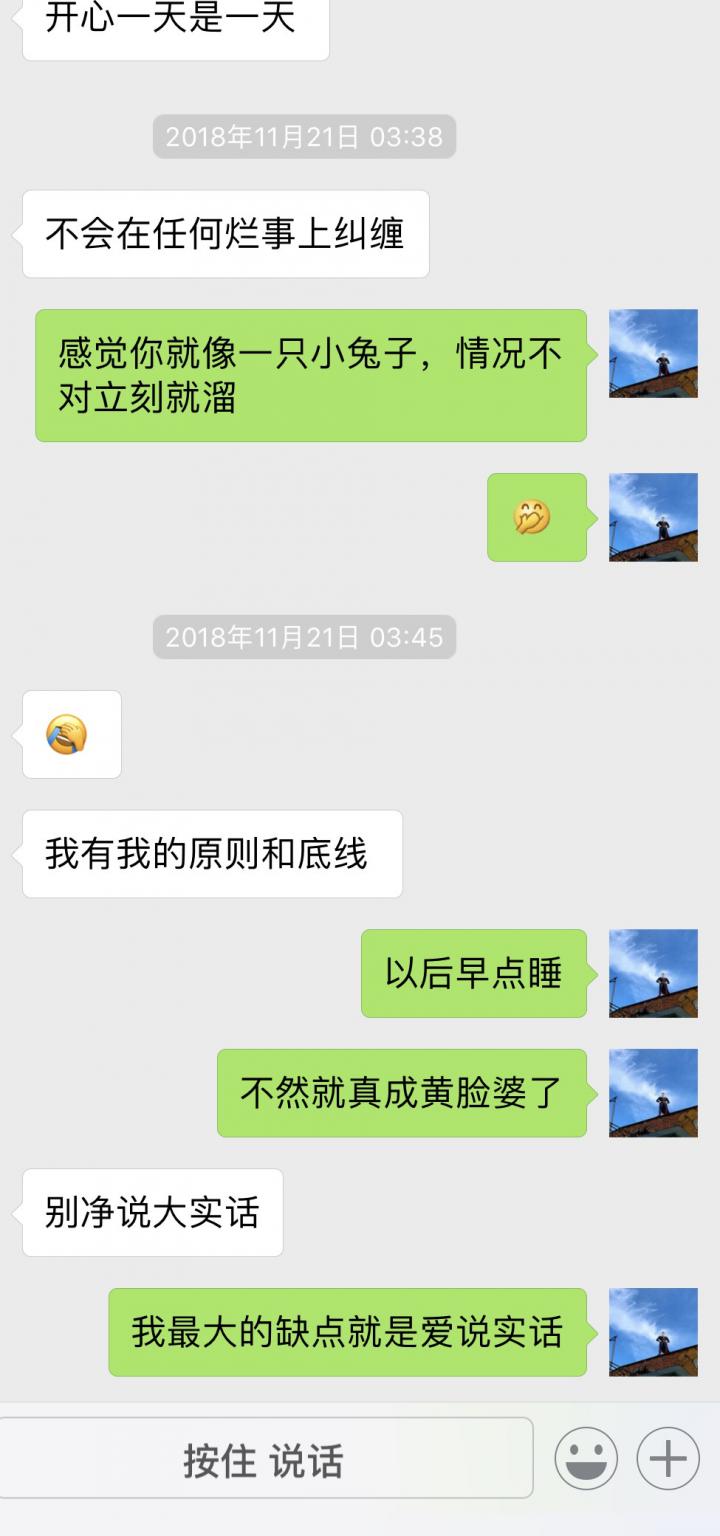Open avatar next to 我最大的缺点就是爱说实话
Viewport: 720px width, 1536px height.
tap(653, 1332)
